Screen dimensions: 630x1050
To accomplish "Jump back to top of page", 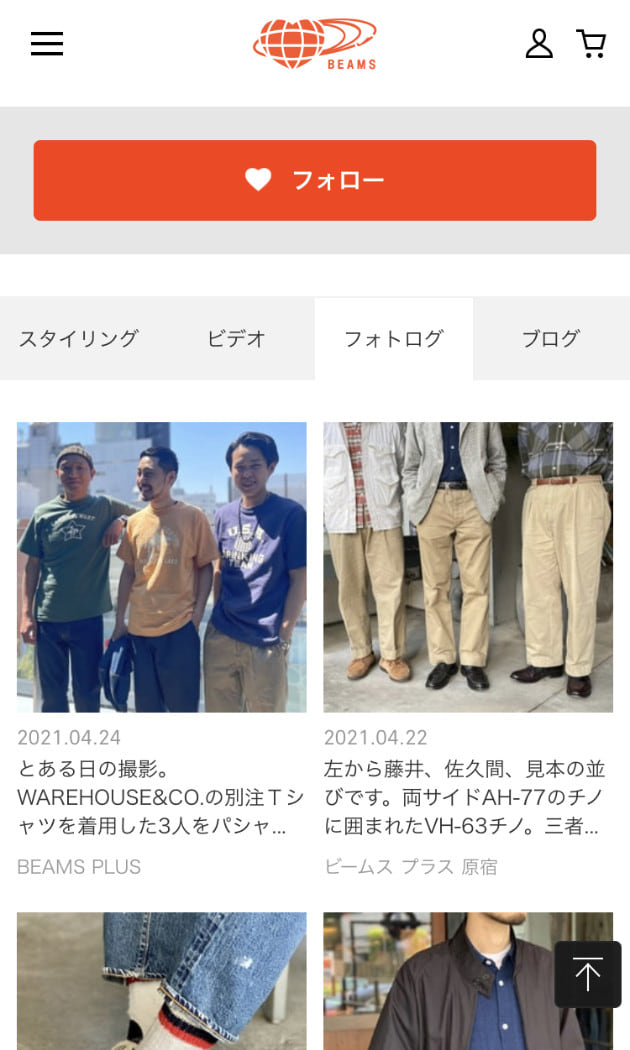I will [x=588, y=974].
